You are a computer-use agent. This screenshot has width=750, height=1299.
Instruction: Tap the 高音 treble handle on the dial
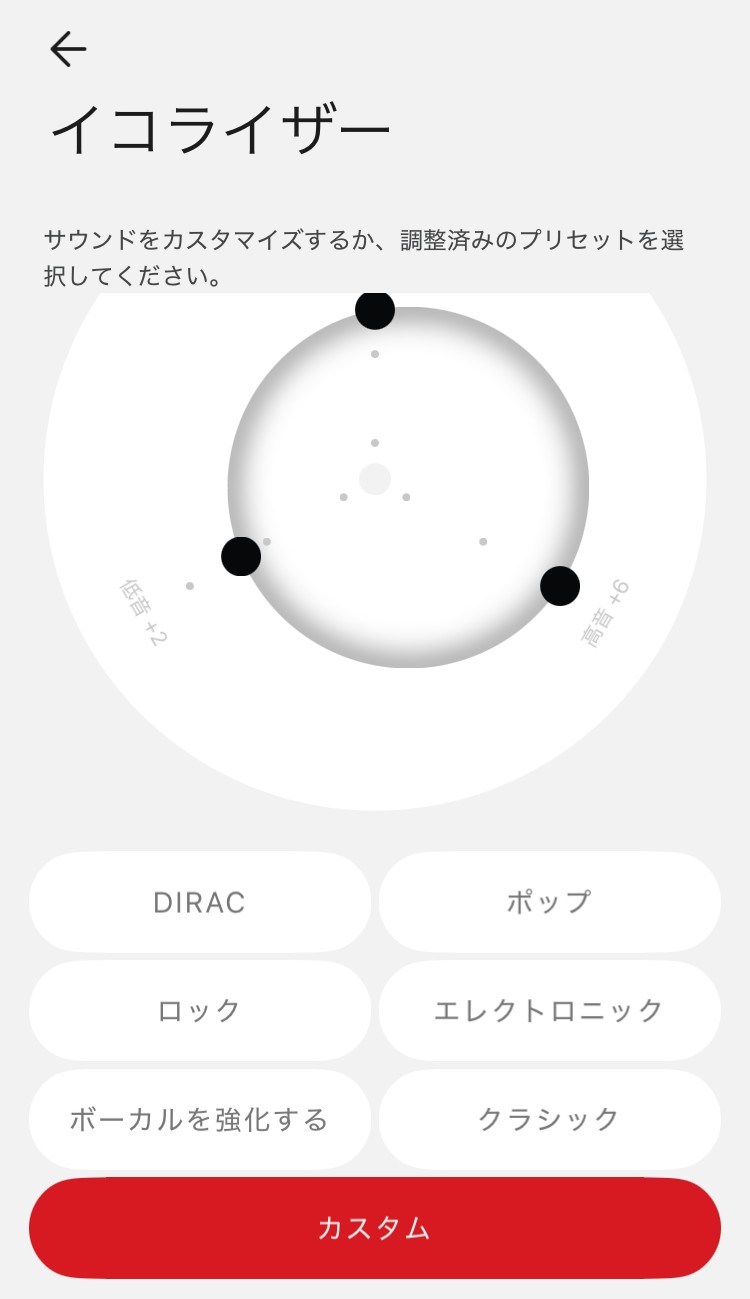click(560, 586)
